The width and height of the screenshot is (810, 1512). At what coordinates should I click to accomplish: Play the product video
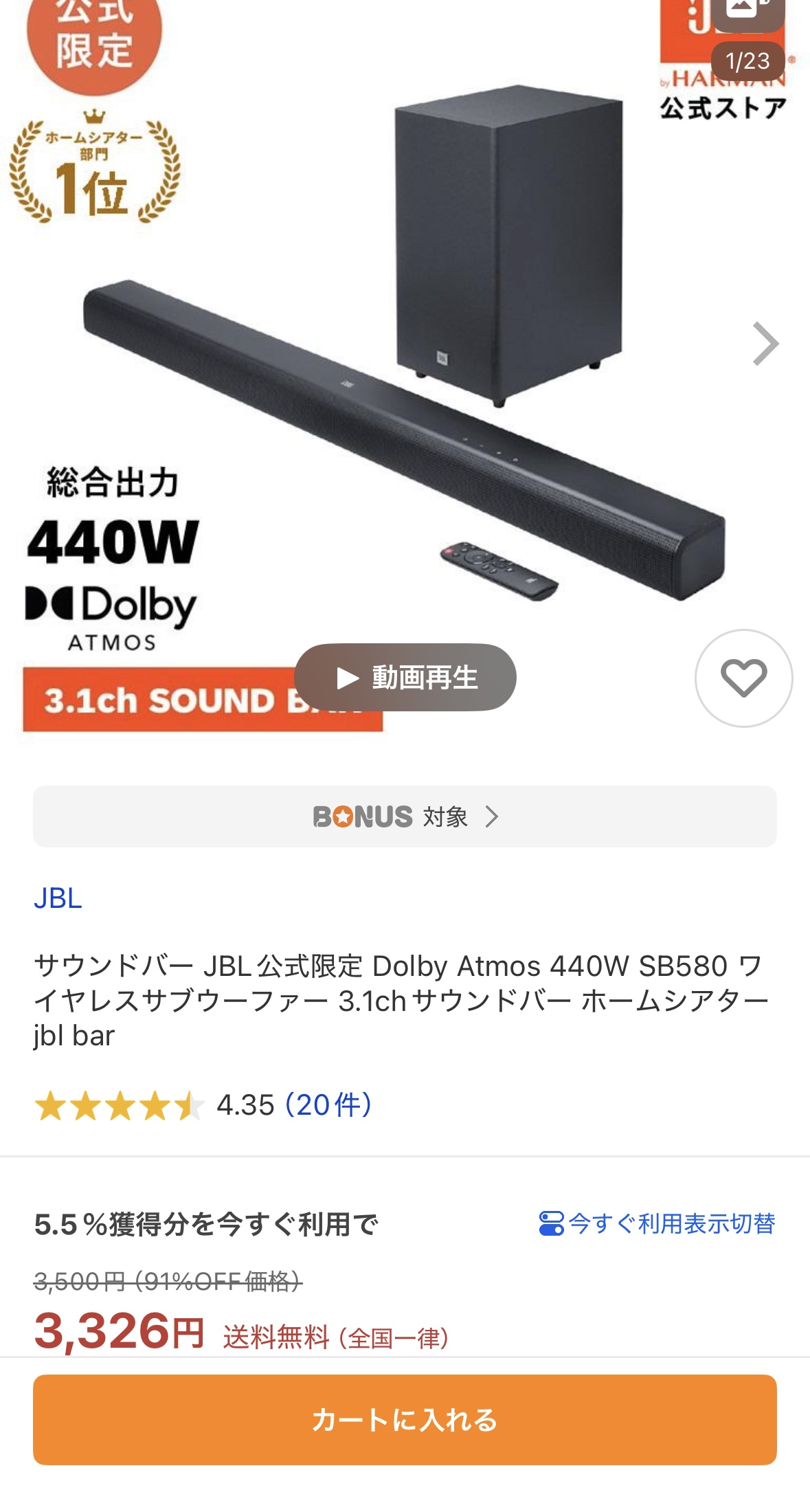405,678
